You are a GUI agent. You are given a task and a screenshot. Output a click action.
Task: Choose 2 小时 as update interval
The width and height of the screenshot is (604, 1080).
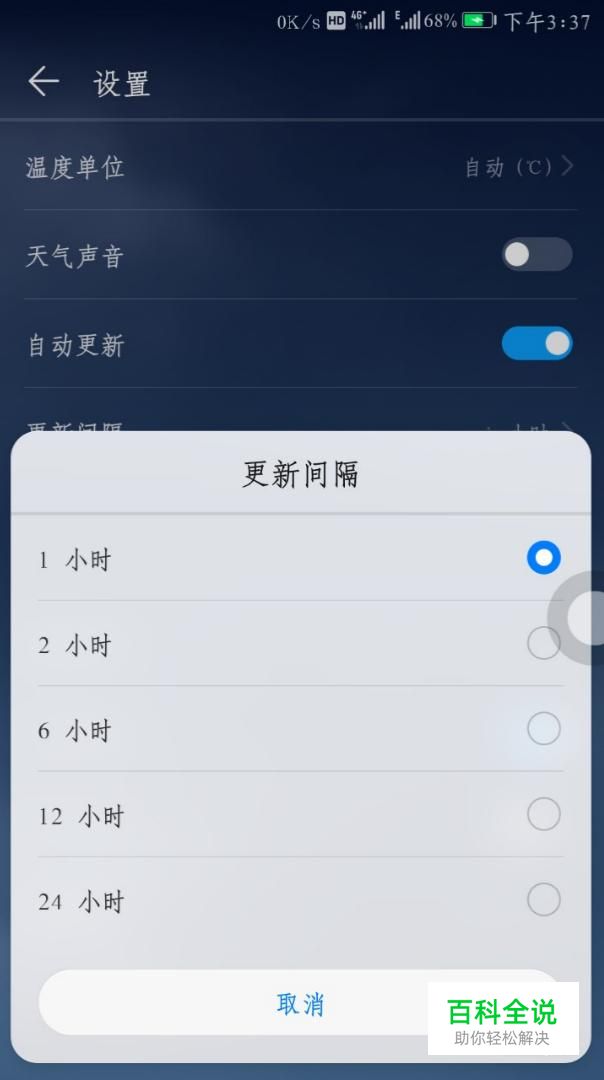(x=543, y=643)
